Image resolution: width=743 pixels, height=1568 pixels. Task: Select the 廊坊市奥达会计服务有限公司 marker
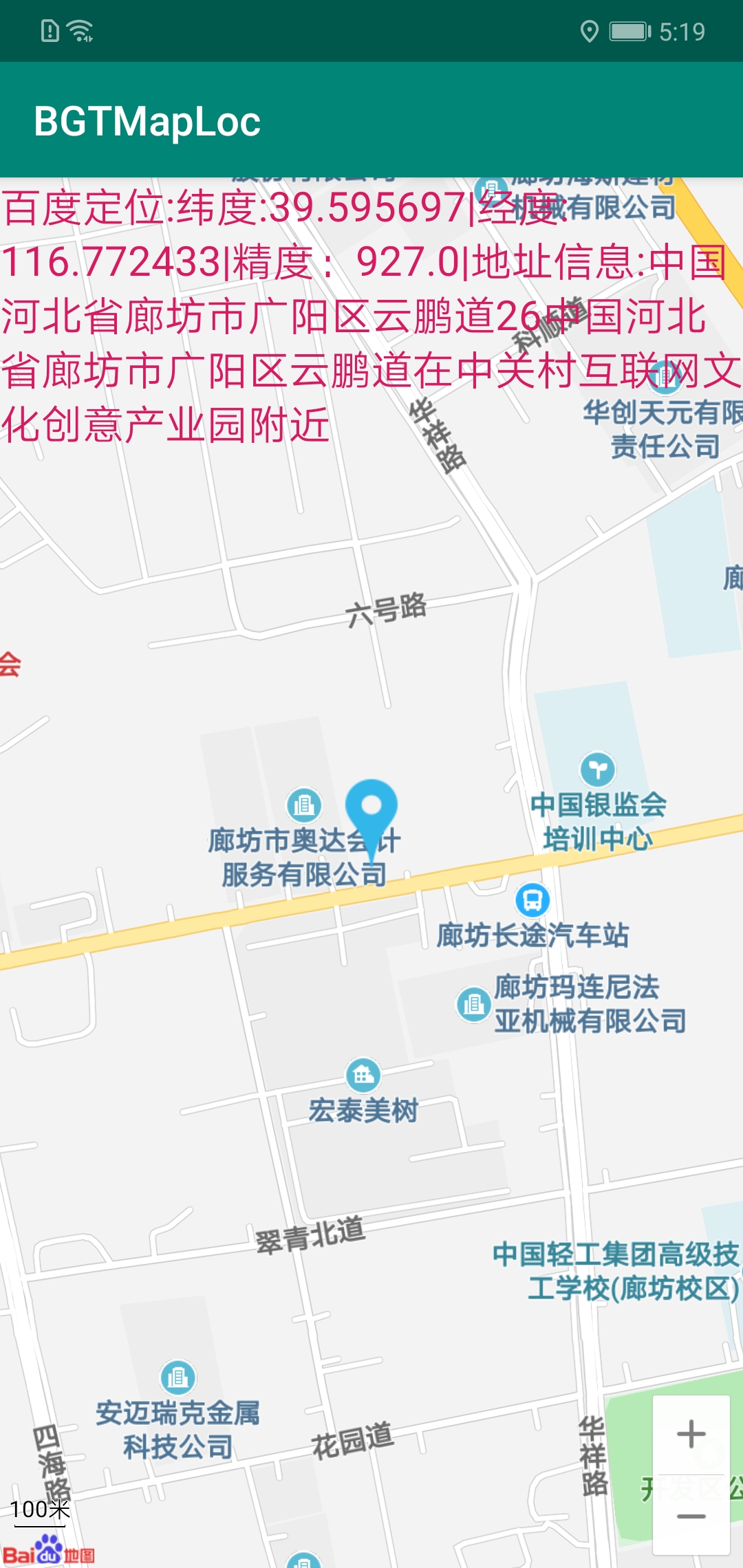click(304, 805)
